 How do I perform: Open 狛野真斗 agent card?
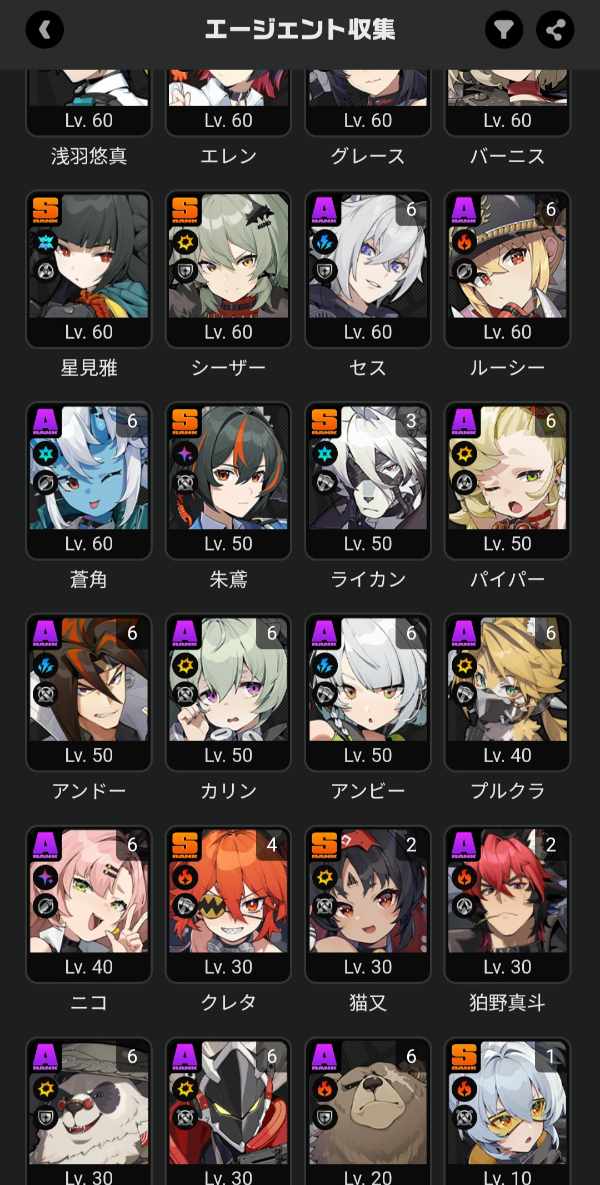[x=507, y=904]
